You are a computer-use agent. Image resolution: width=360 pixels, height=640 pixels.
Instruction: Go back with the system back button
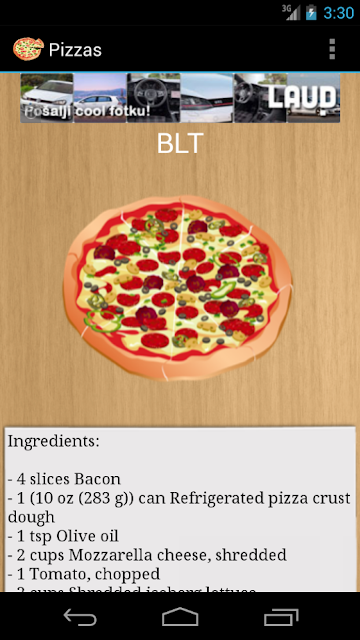tap(80, 617)
